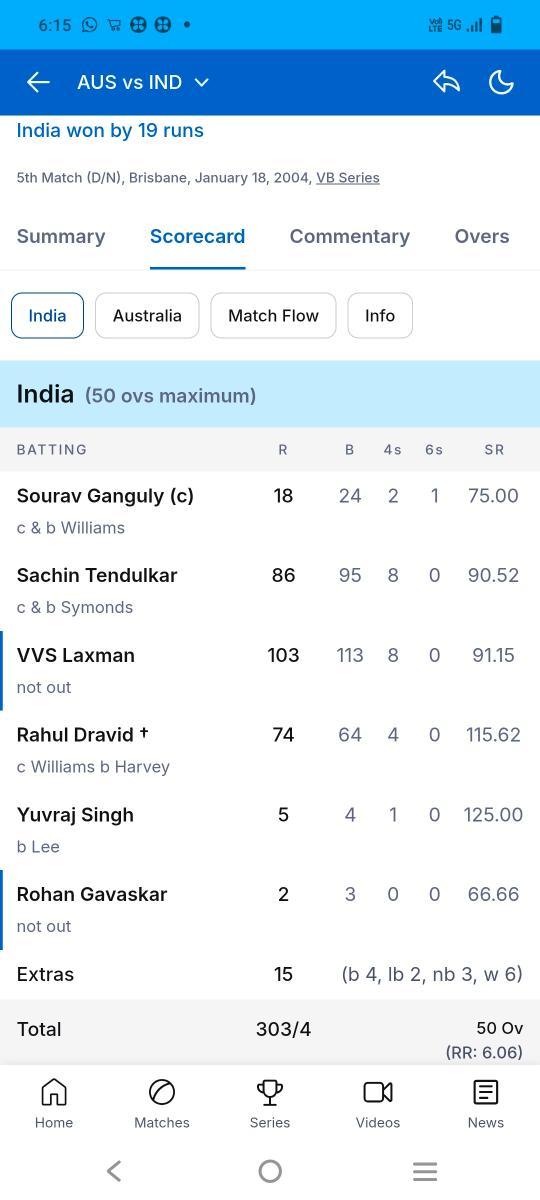The width and height of the screenshot is (540, 1200).
Task: Switch to the Commentary tab
Action: point(350,236)
